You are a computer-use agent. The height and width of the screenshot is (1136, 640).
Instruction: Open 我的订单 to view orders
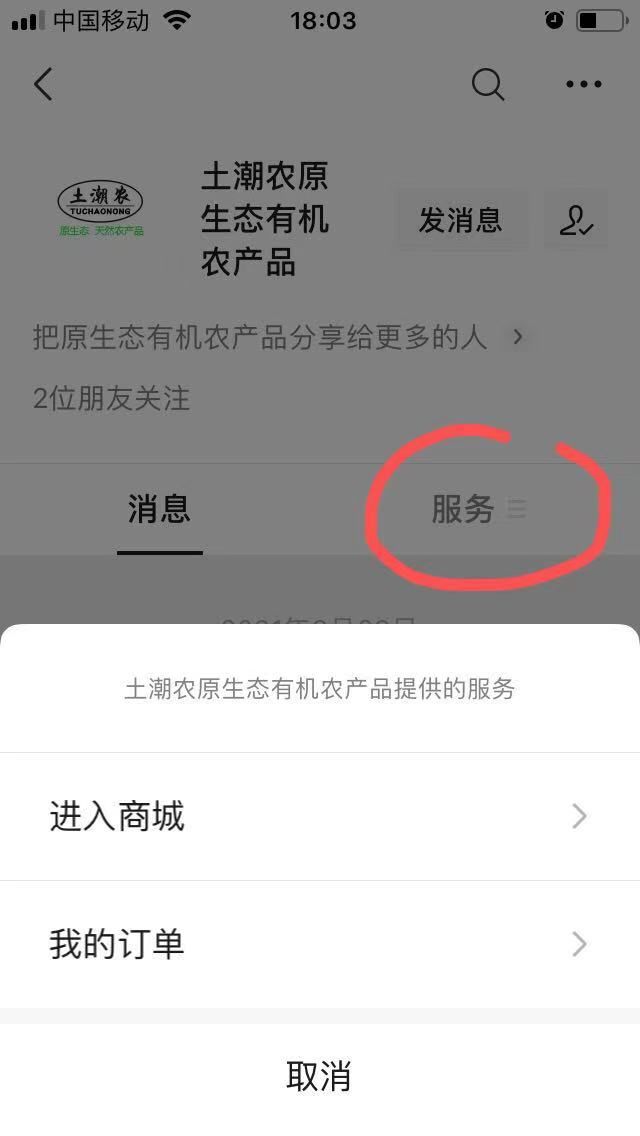[319, 945]
